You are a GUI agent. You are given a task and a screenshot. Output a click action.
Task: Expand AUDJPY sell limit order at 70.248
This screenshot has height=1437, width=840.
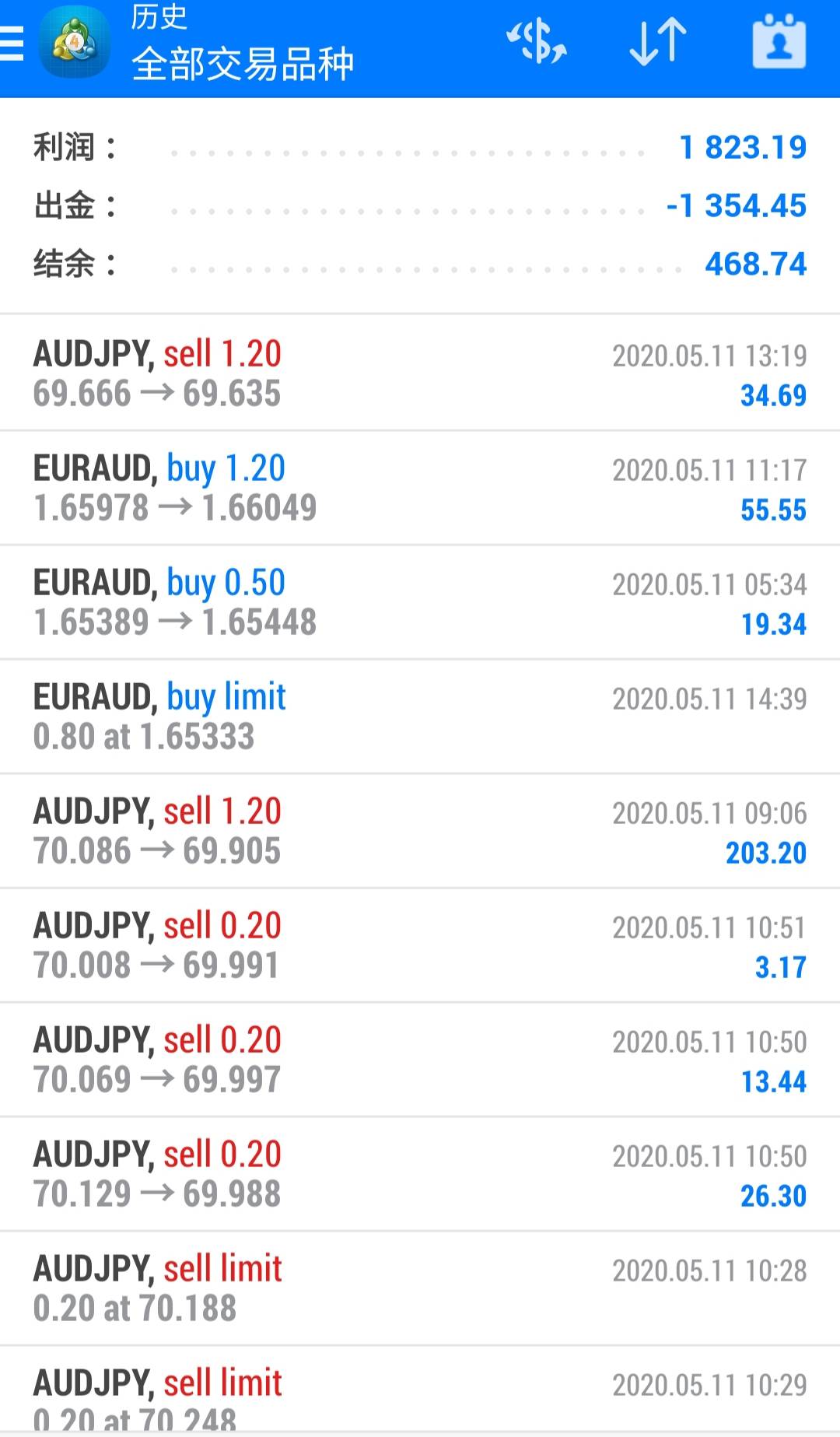tap(420, 1397)
